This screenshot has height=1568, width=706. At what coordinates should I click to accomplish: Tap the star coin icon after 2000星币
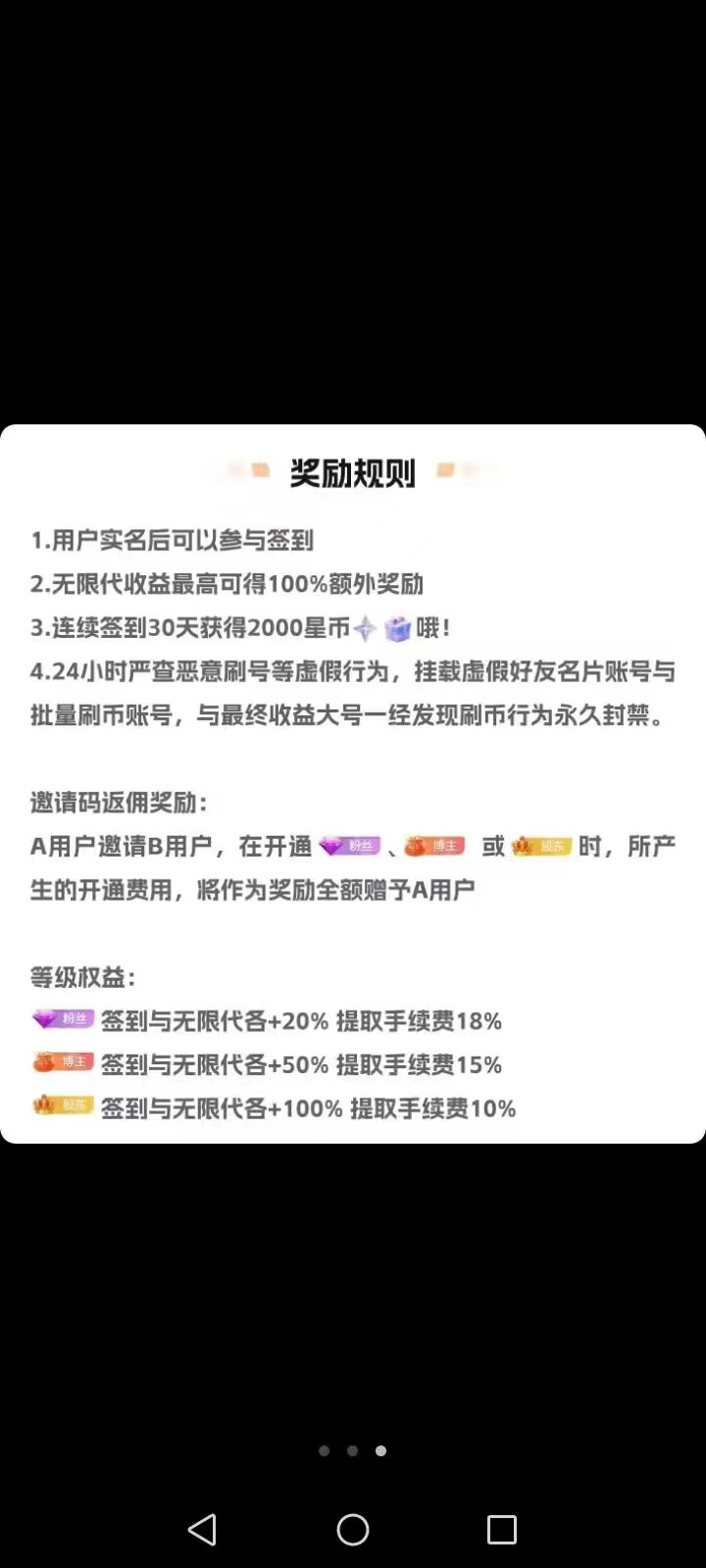click(365, 628)
